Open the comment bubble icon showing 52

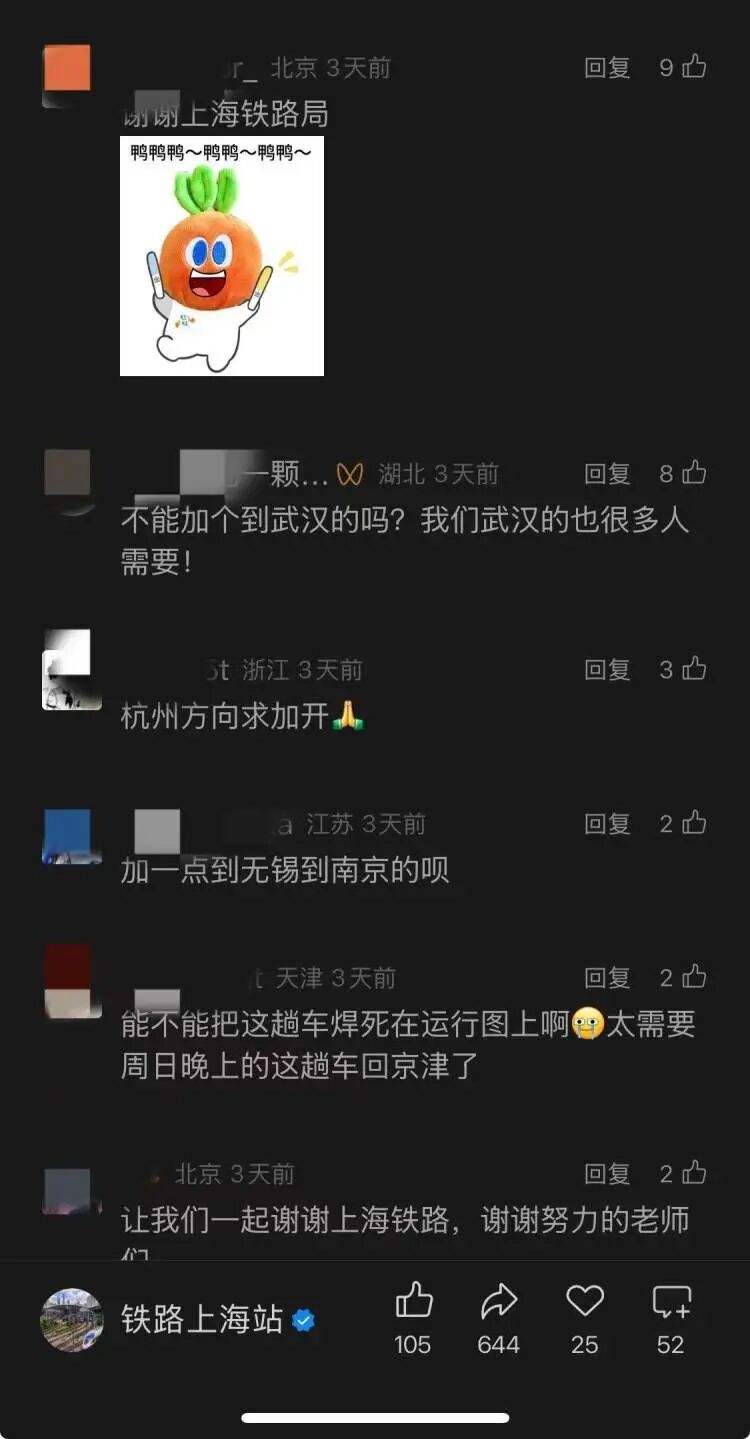pos(669,1302)
